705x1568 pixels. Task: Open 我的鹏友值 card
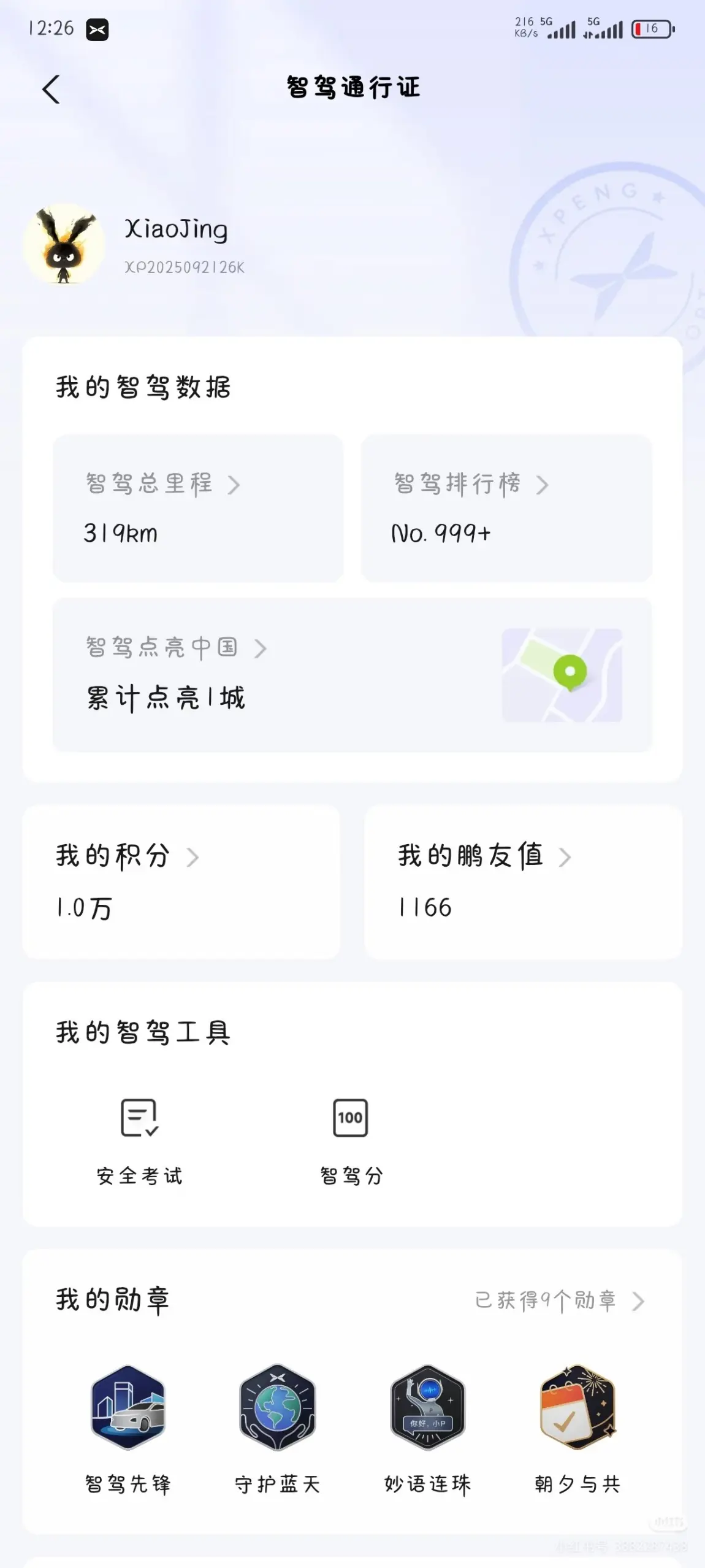(523, 882)
